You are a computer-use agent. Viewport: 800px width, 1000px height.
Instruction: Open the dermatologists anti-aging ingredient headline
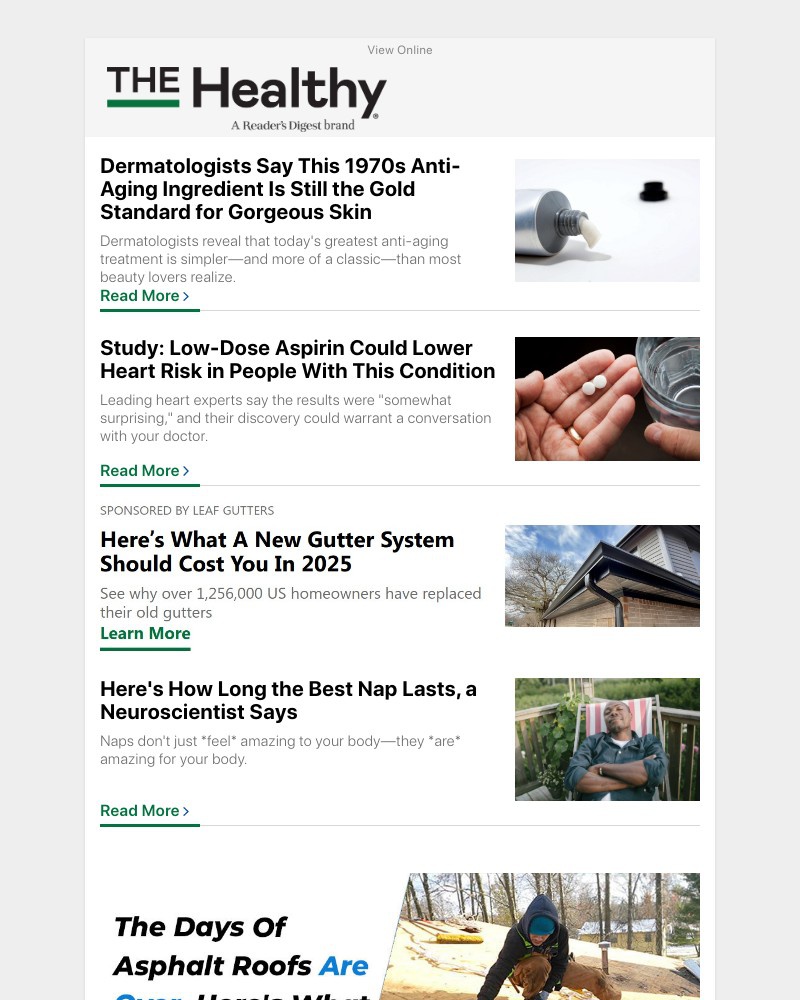[x=280, y=189]
